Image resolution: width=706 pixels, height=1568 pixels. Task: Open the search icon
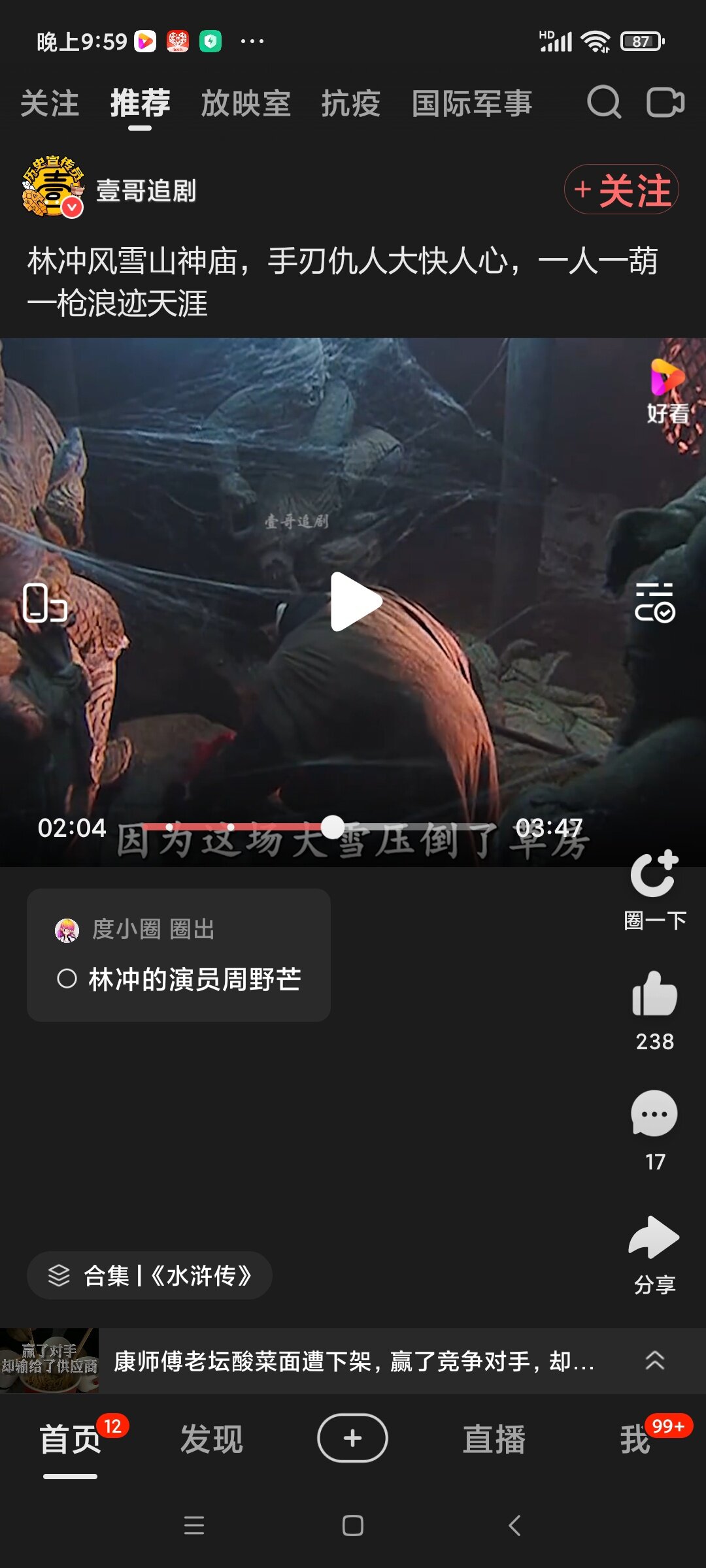[603, 103]
